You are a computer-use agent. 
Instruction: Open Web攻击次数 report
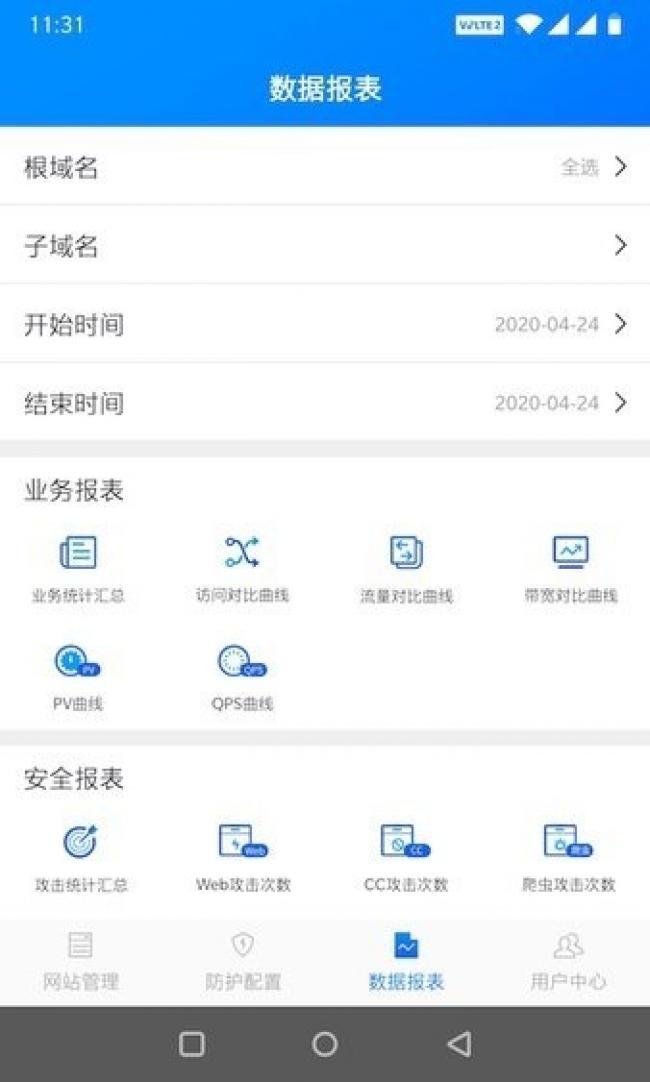pos(244,858)
